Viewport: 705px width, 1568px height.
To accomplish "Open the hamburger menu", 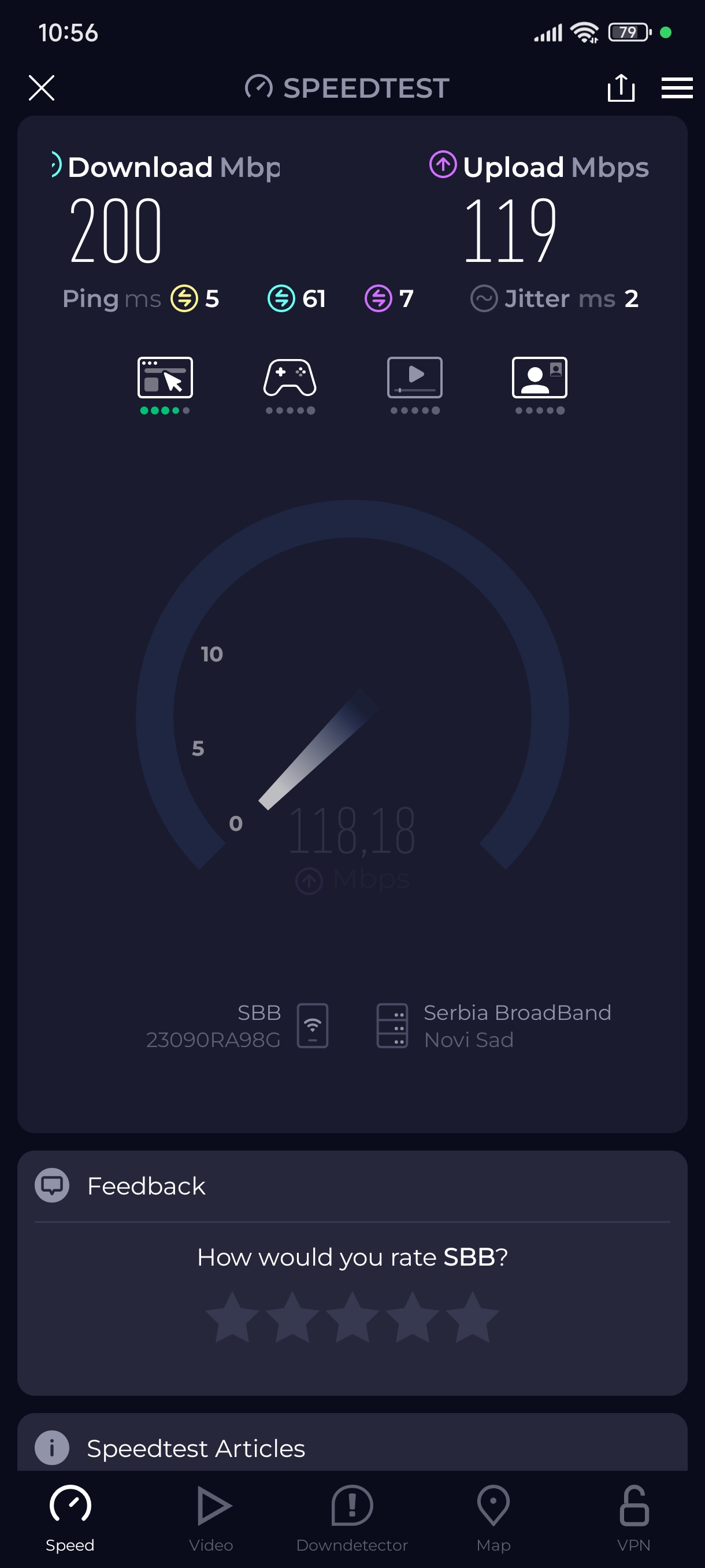I will click(677, 88).
